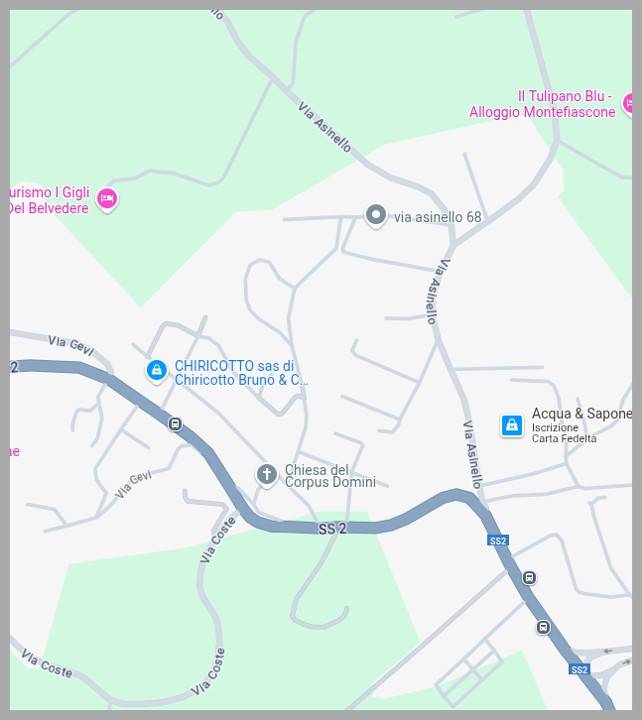Select the Chiesa del Corpus Domini marker
The height and width of the screenshot is (720, 642).
coord(267,474)
